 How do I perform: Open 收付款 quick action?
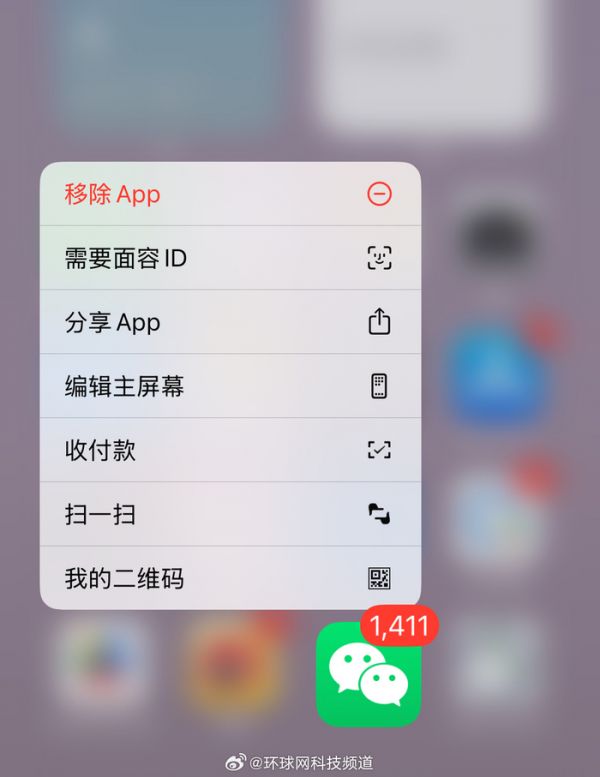pos(229,450)
